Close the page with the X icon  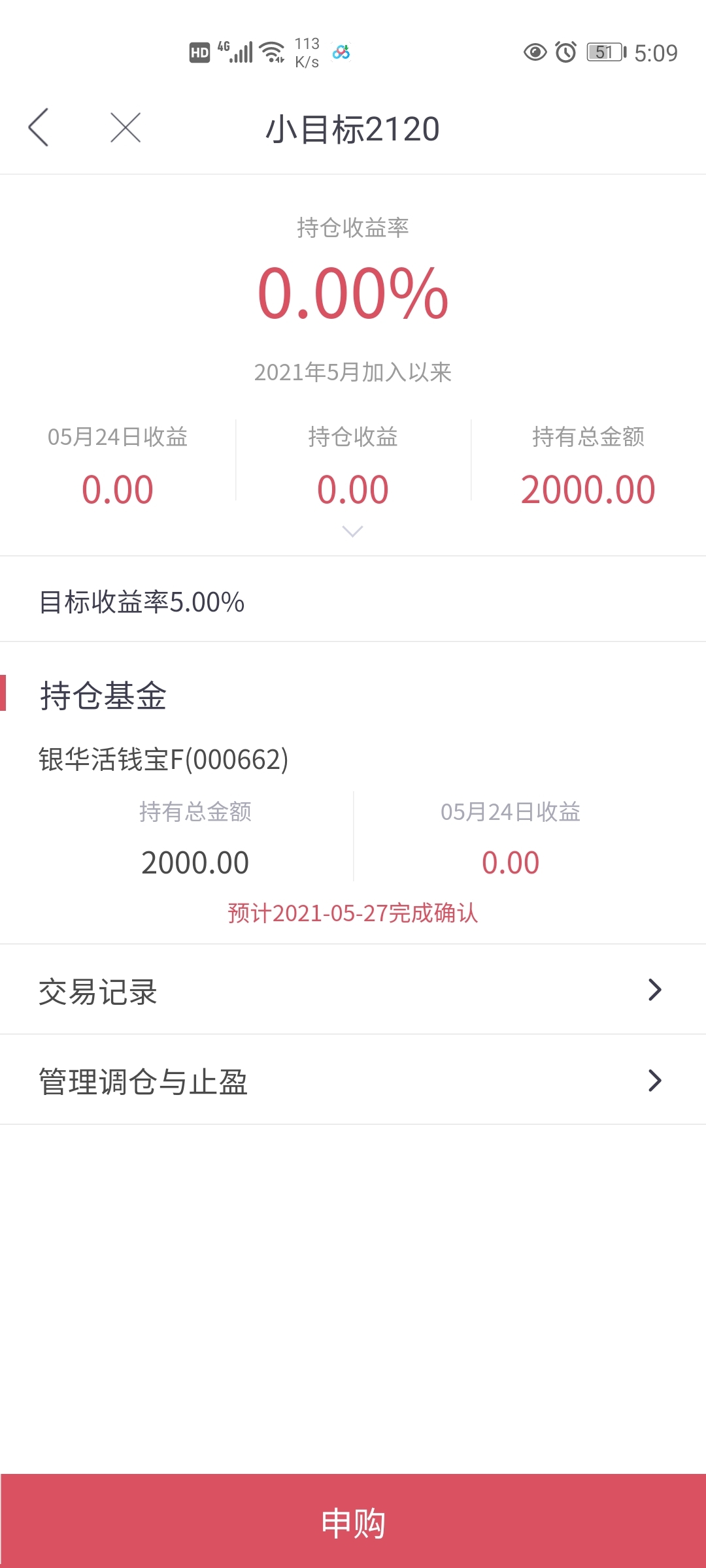[x=126, y=127]
